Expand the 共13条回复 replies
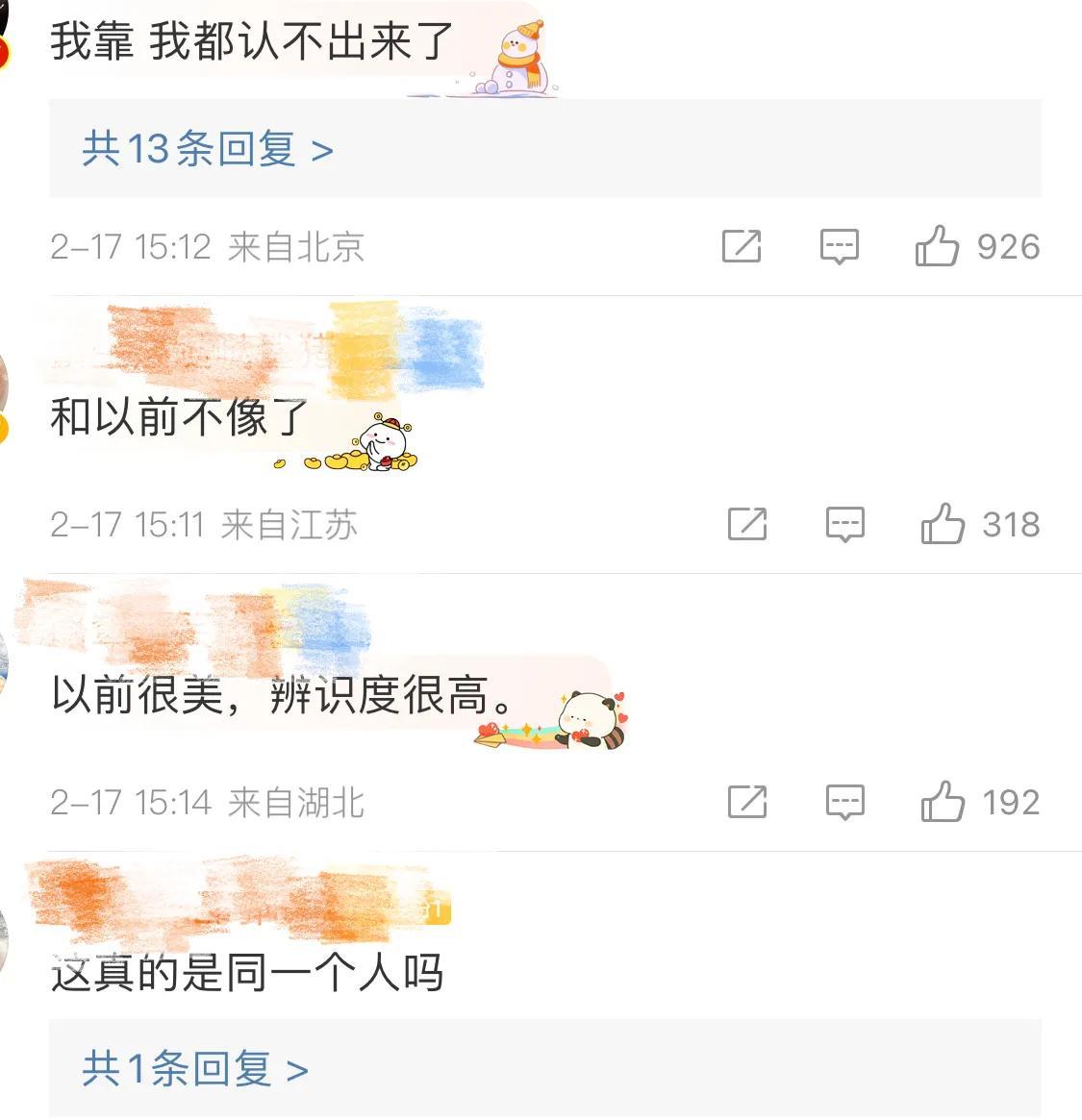Screen dimensions: 1082x1120 [208, 149]
